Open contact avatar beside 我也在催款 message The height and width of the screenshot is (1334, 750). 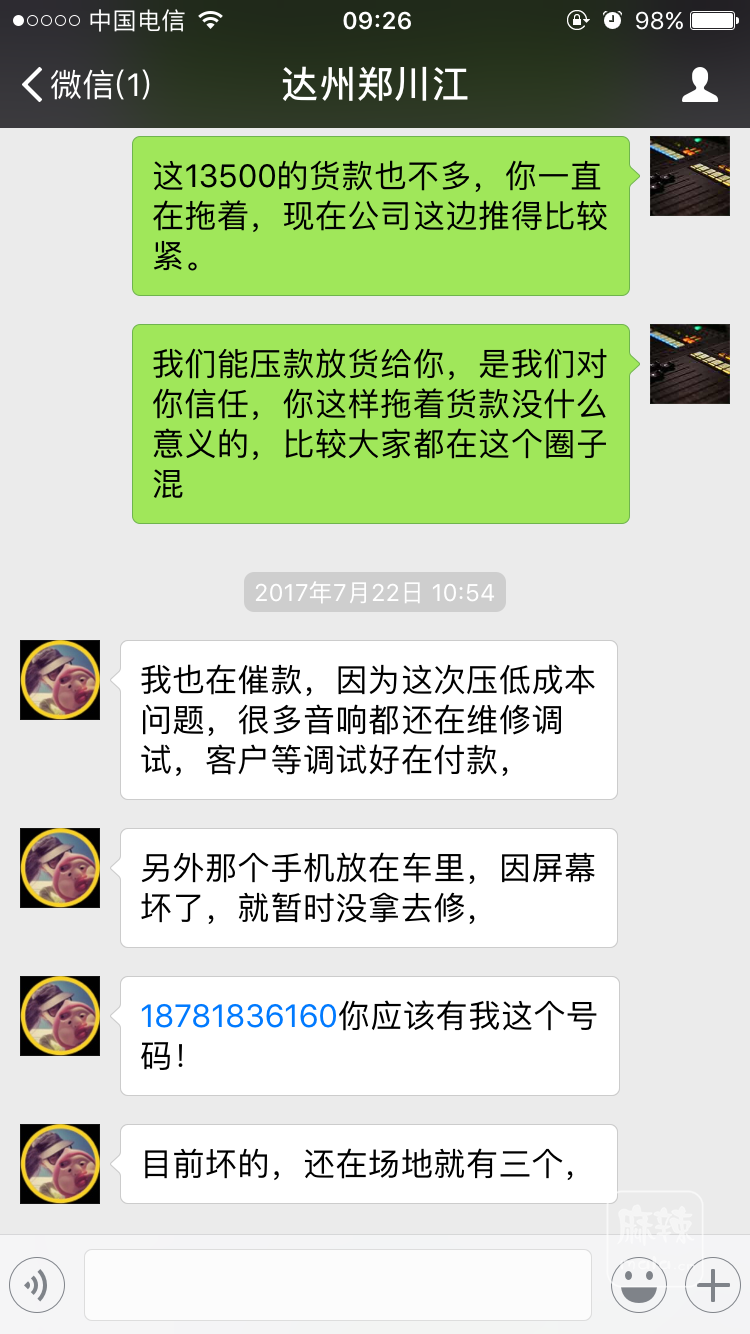tap(60, 680)
